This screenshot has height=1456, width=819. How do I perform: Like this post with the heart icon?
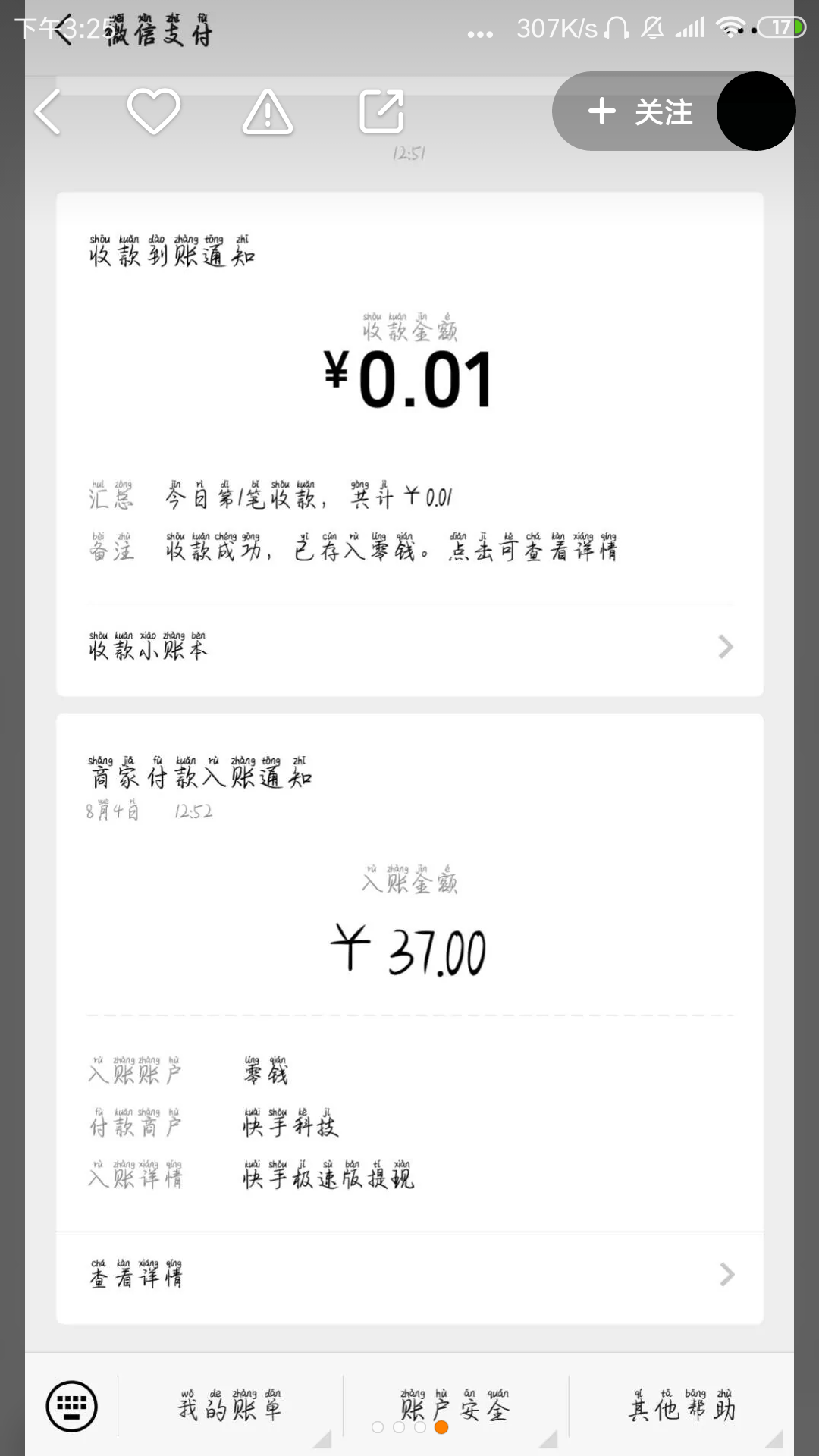point(154,111)
